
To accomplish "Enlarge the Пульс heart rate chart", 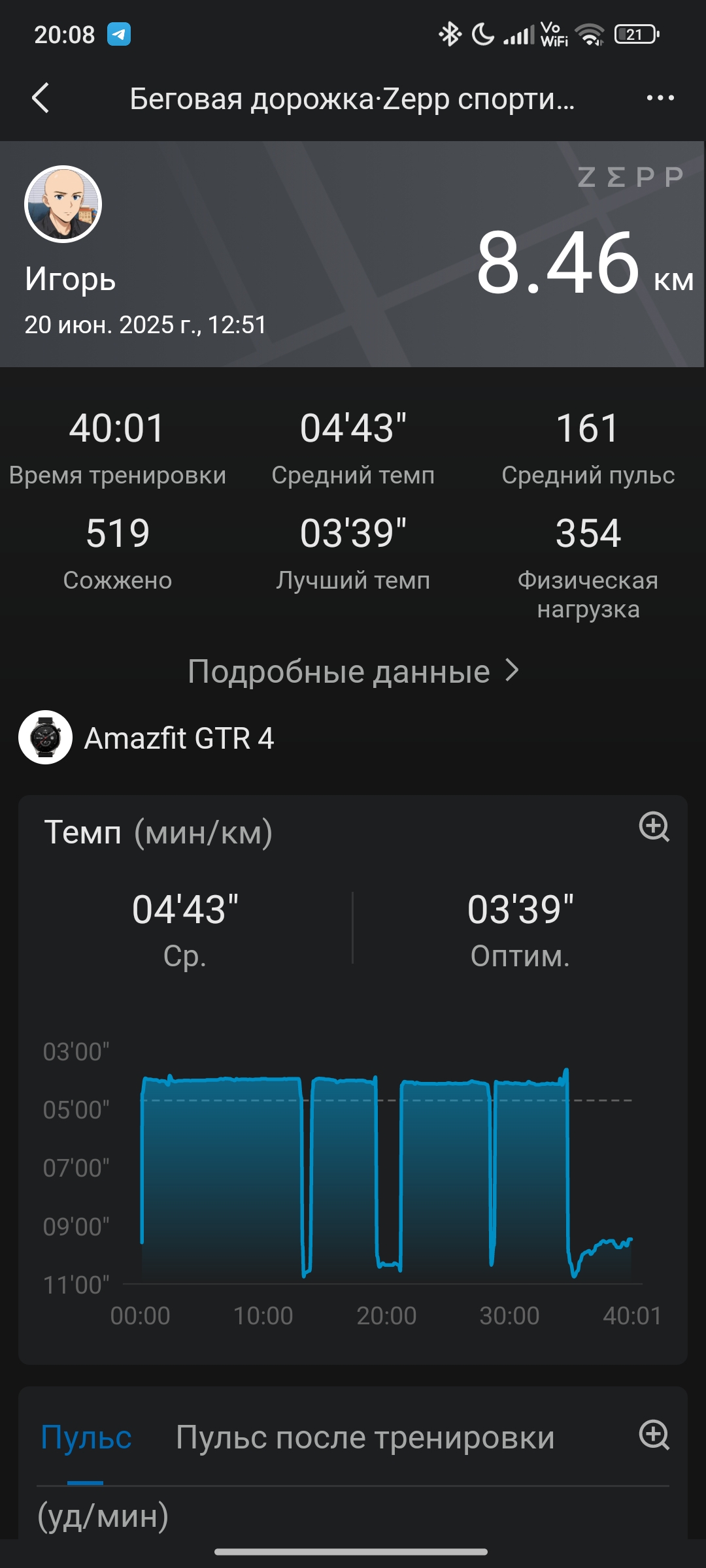I will pyautogui.click(x=654, y=1435).
